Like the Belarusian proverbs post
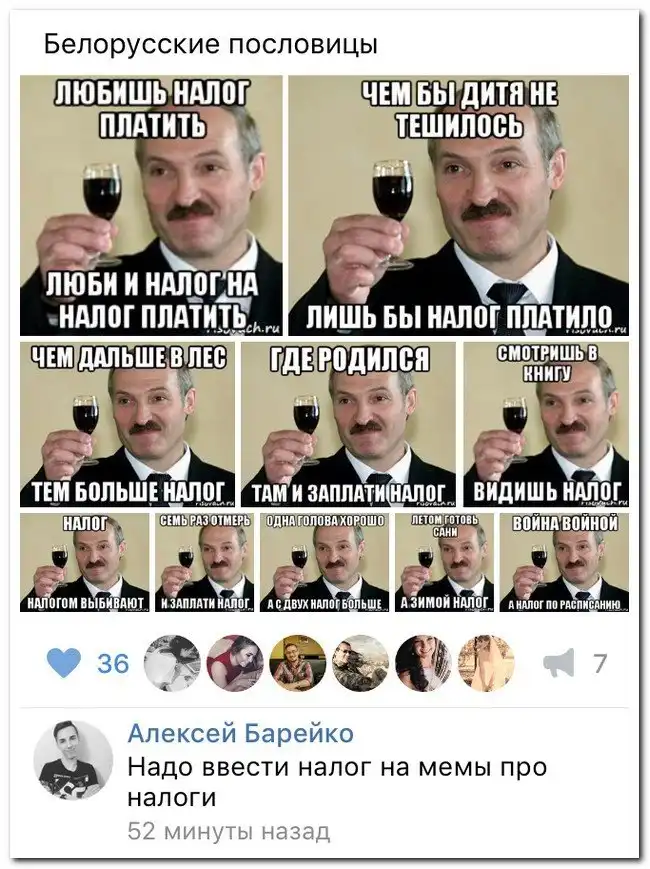 tap(65, 661)
